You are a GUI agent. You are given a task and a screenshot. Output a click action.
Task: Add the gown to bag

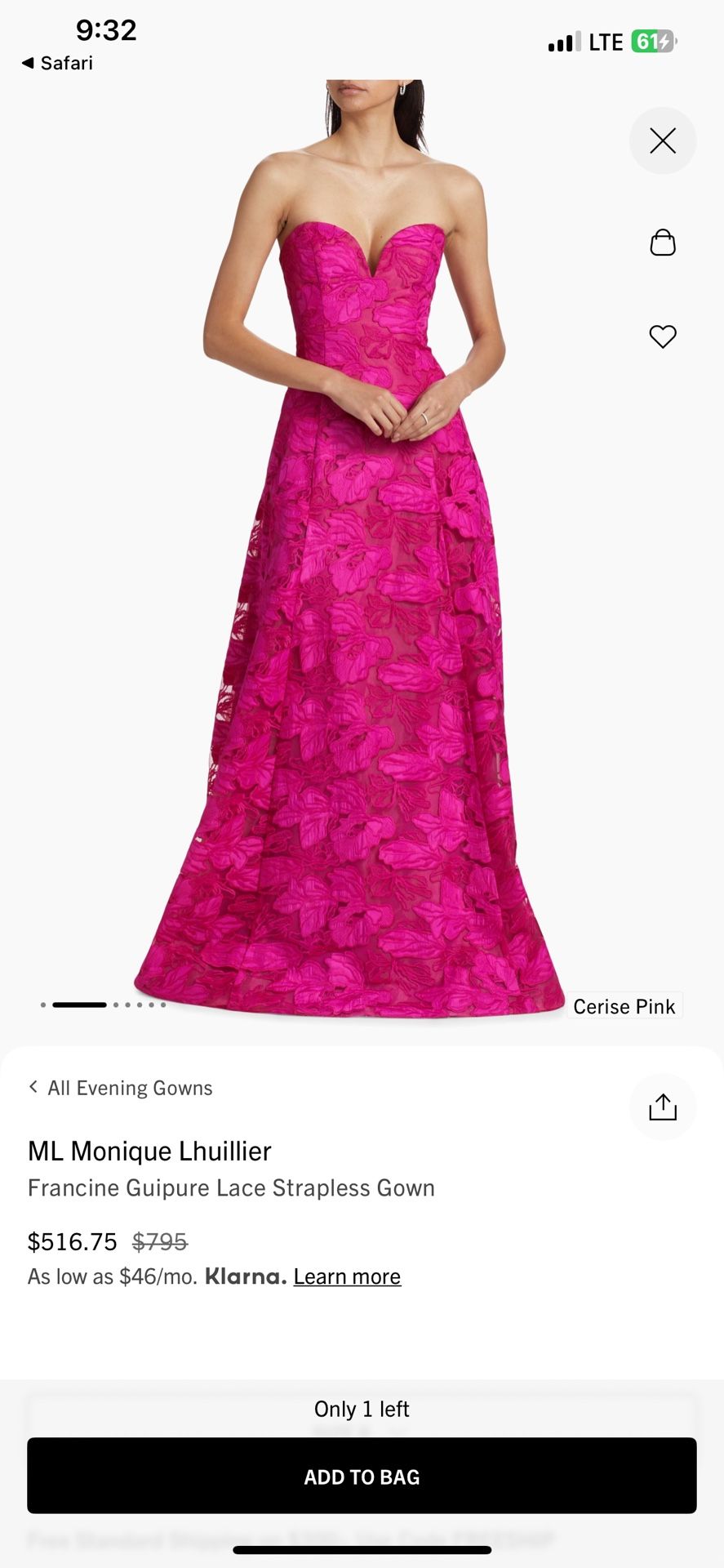point(362,1476)
